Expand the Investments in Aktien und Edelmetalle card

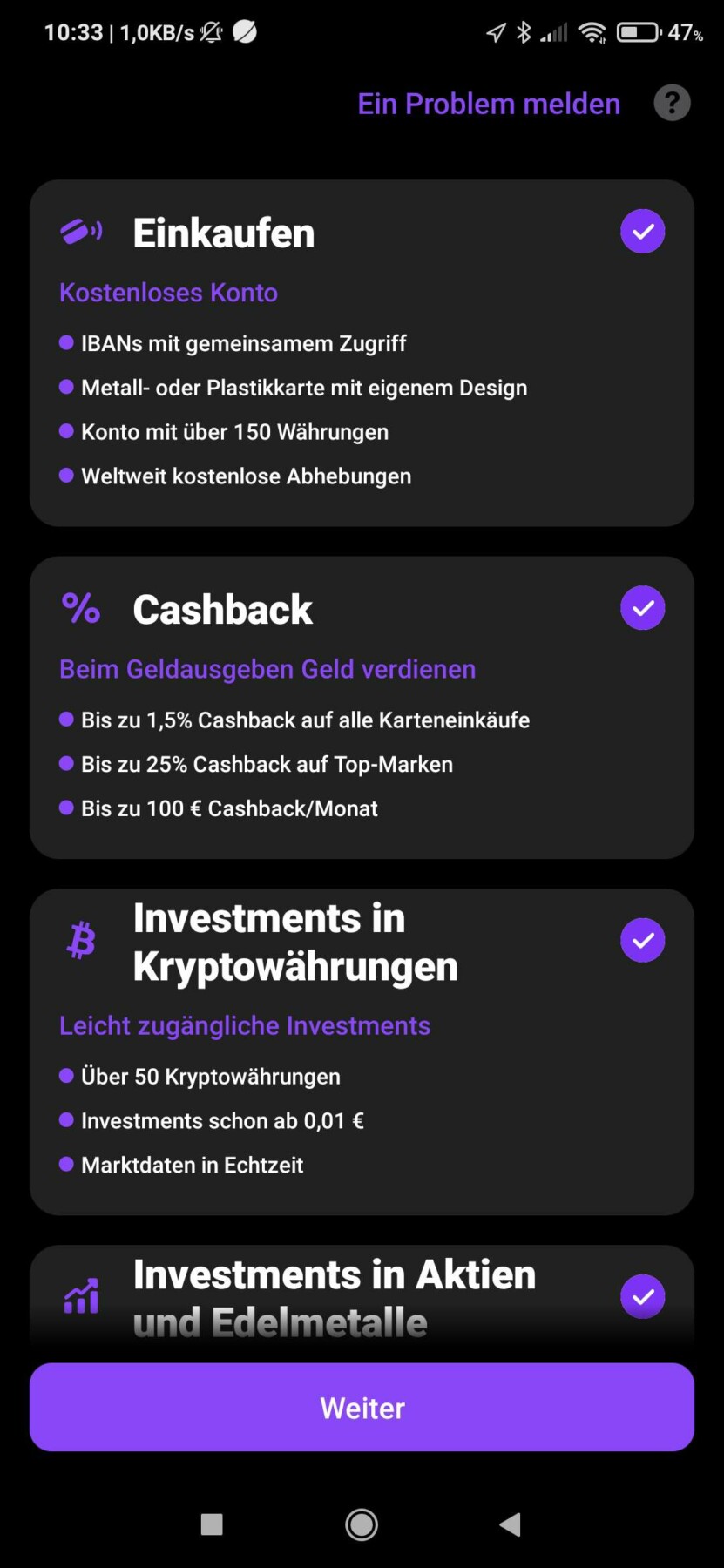click(334, 1274)
